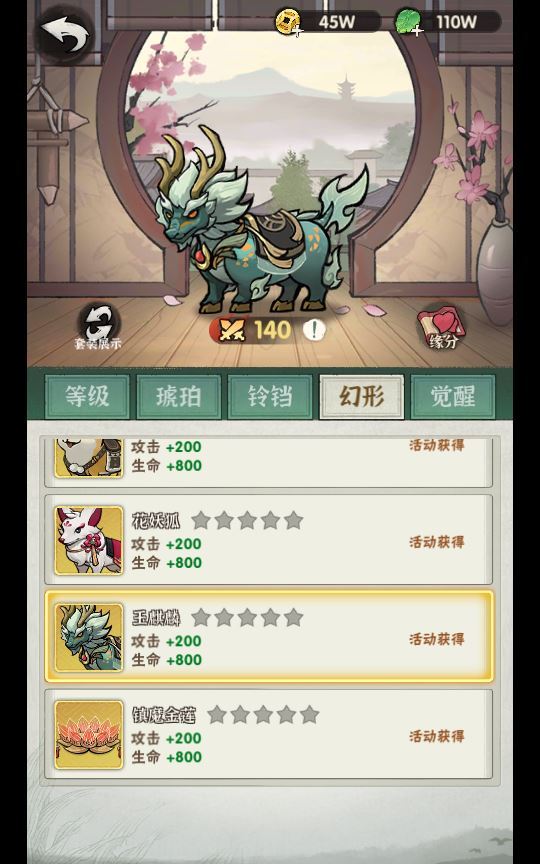The width and height of the screenshot is (540, 864).
Task: Go back with the arrow button
Action: click(64, 35)
